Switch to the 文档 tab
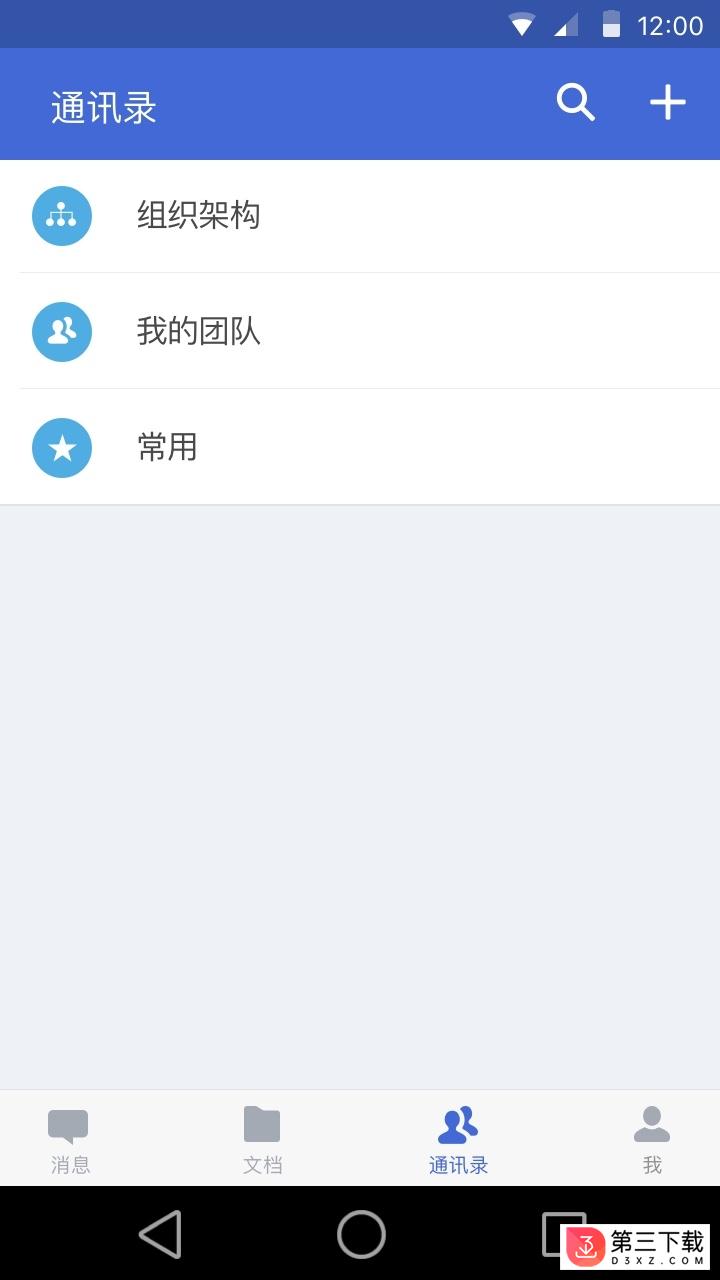Viewport: 720px width, 1280px height. pos(262,1139)
